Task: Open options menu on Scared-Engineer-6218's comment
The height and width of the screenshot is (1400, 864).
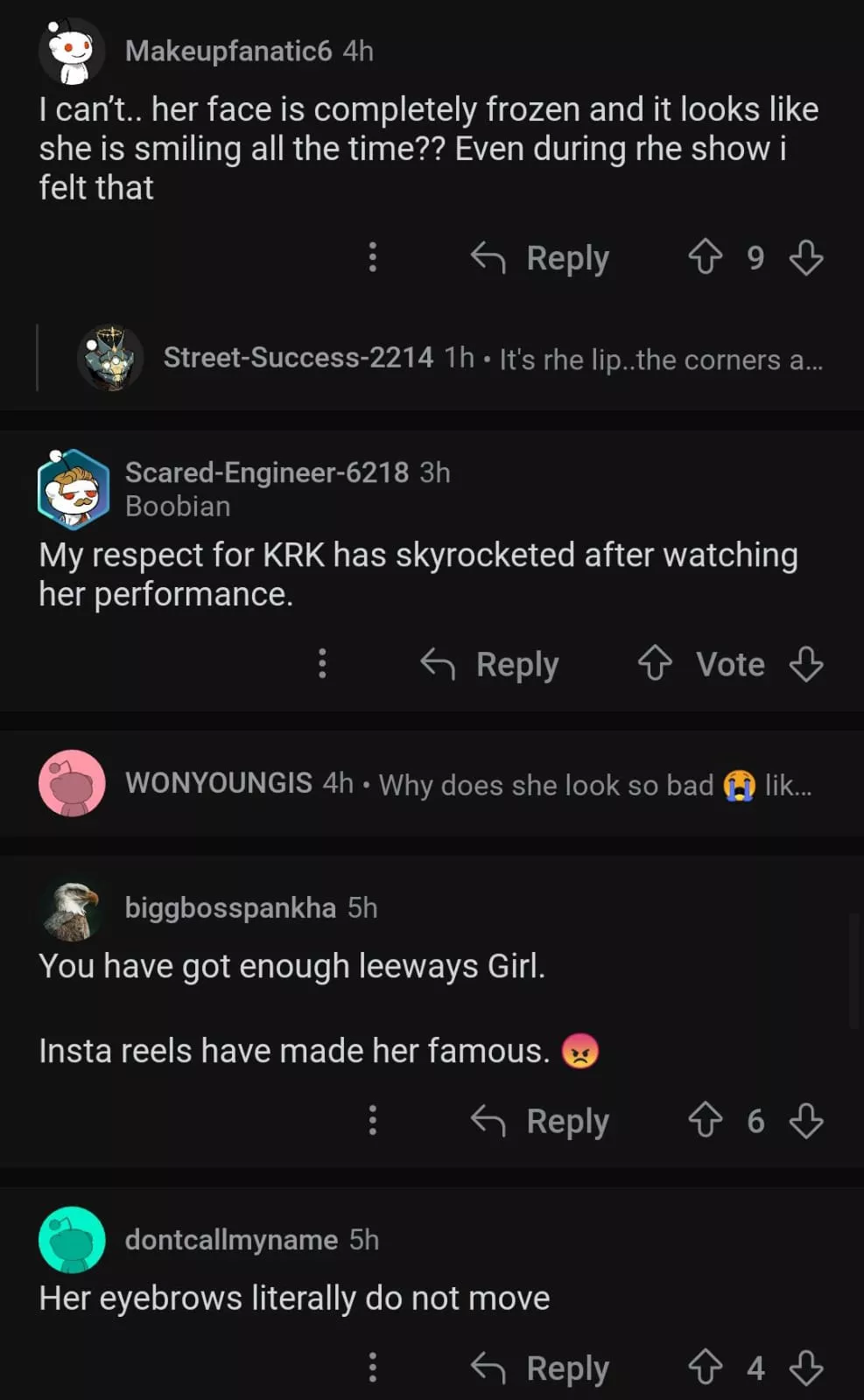Action: pyautogui.click(x=322, y=663)
